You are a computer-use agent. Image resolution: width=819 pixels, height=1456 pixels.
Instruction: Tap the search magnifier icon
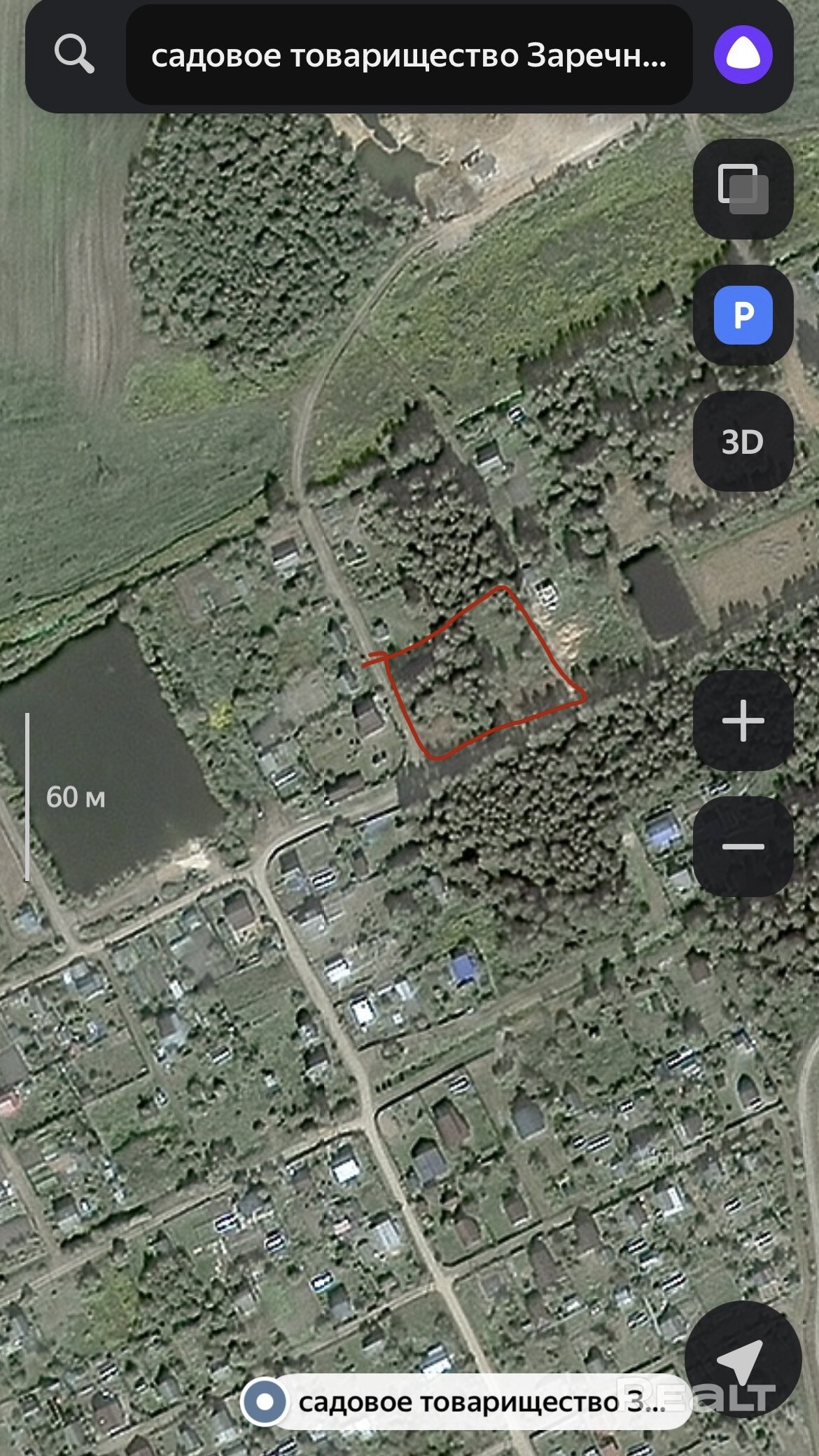[x=74, y=55]
